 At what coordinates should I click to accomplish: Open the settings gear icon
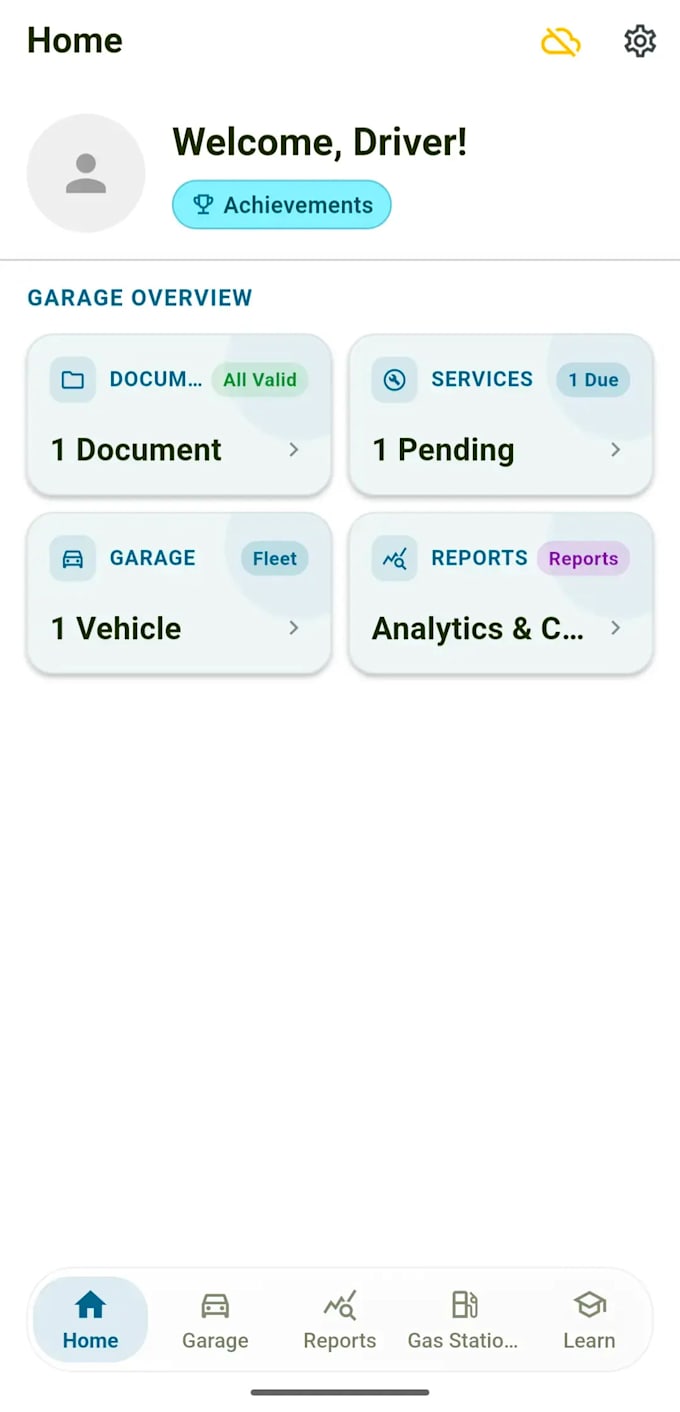[x=640, y=41]
